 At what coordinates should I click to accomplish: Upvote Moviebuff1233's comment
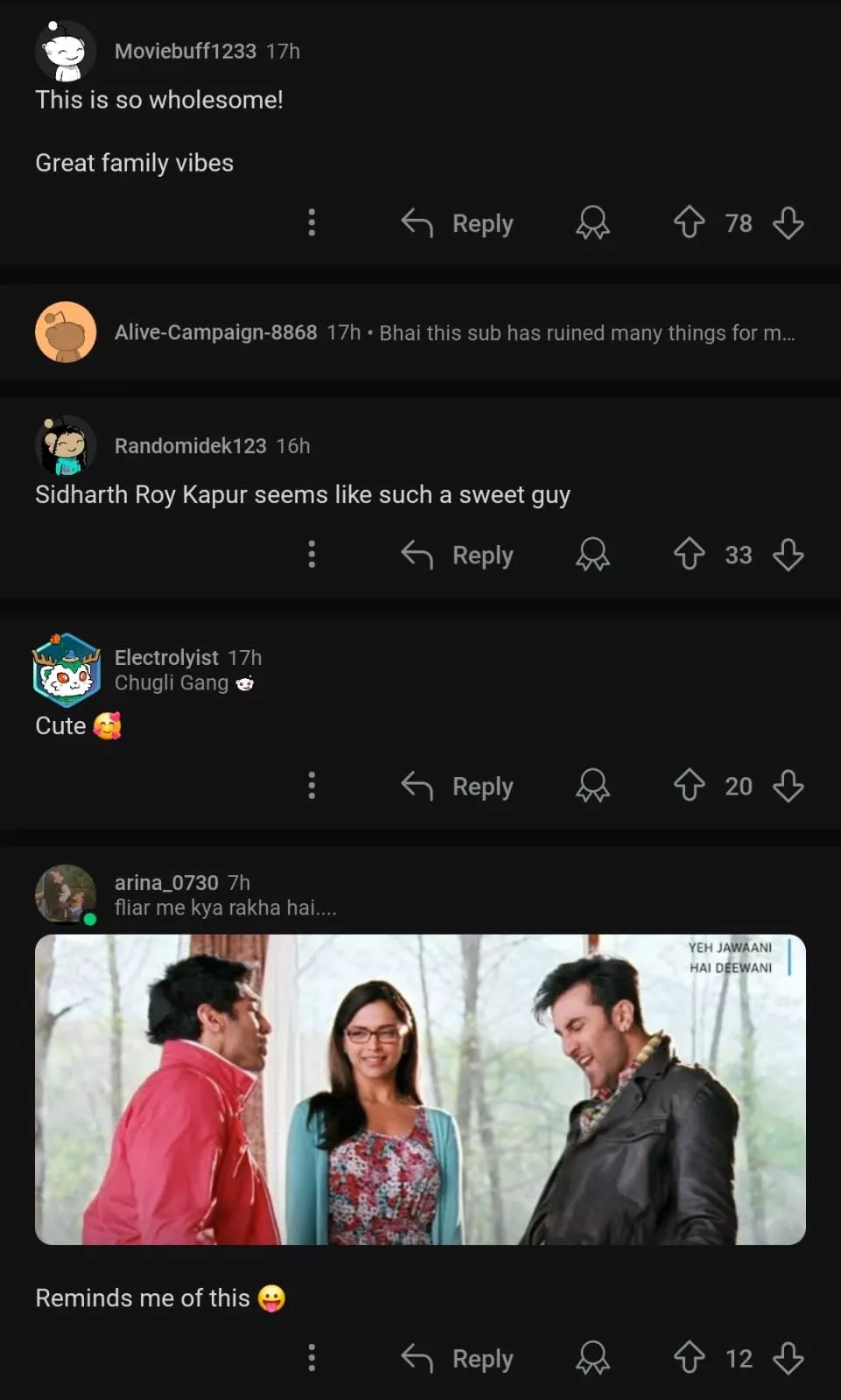(x=689, y=222)
